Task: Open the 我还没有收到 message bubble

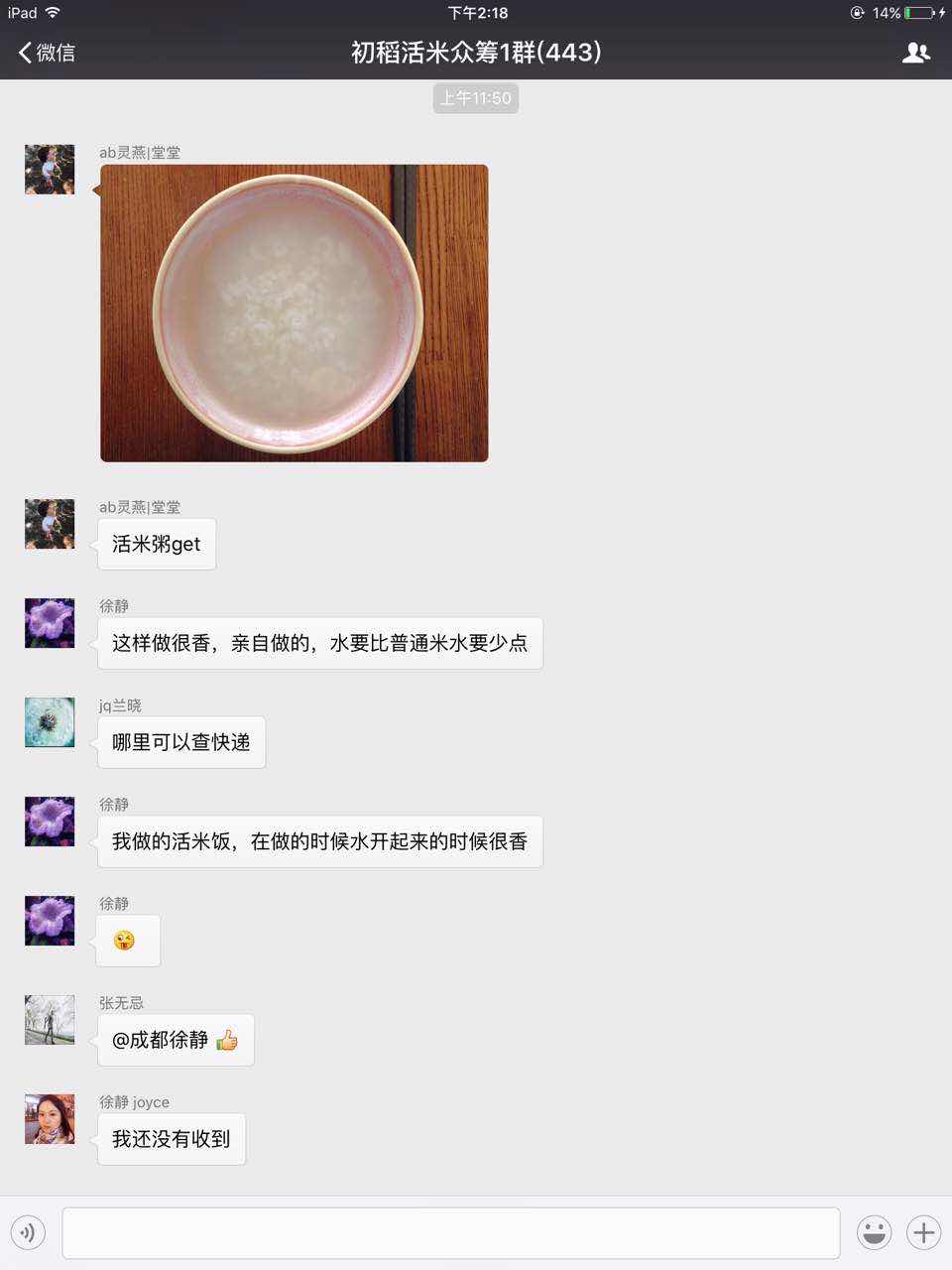Action: pos(171,1139)
